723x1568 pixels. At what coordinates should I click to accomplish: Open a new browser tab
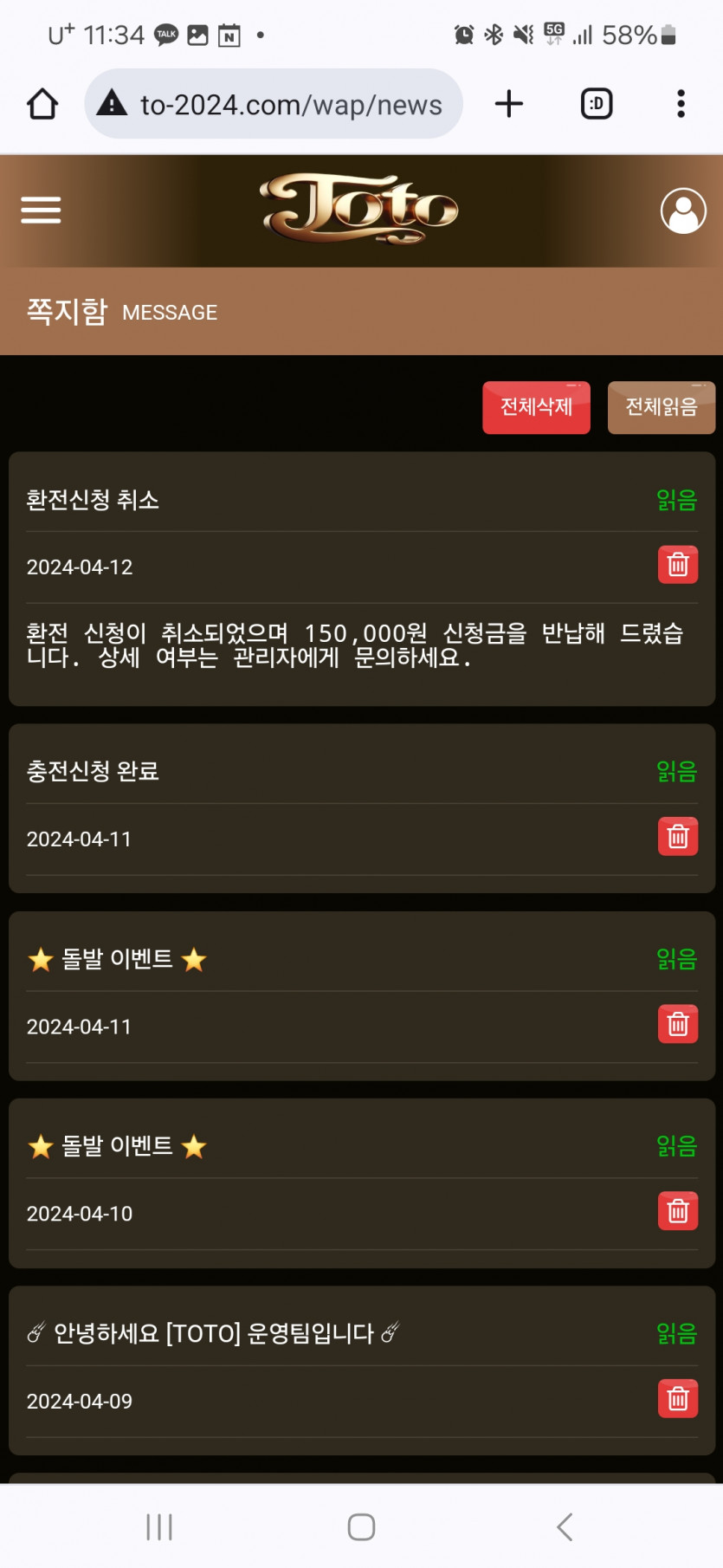[x=509, y=104]
